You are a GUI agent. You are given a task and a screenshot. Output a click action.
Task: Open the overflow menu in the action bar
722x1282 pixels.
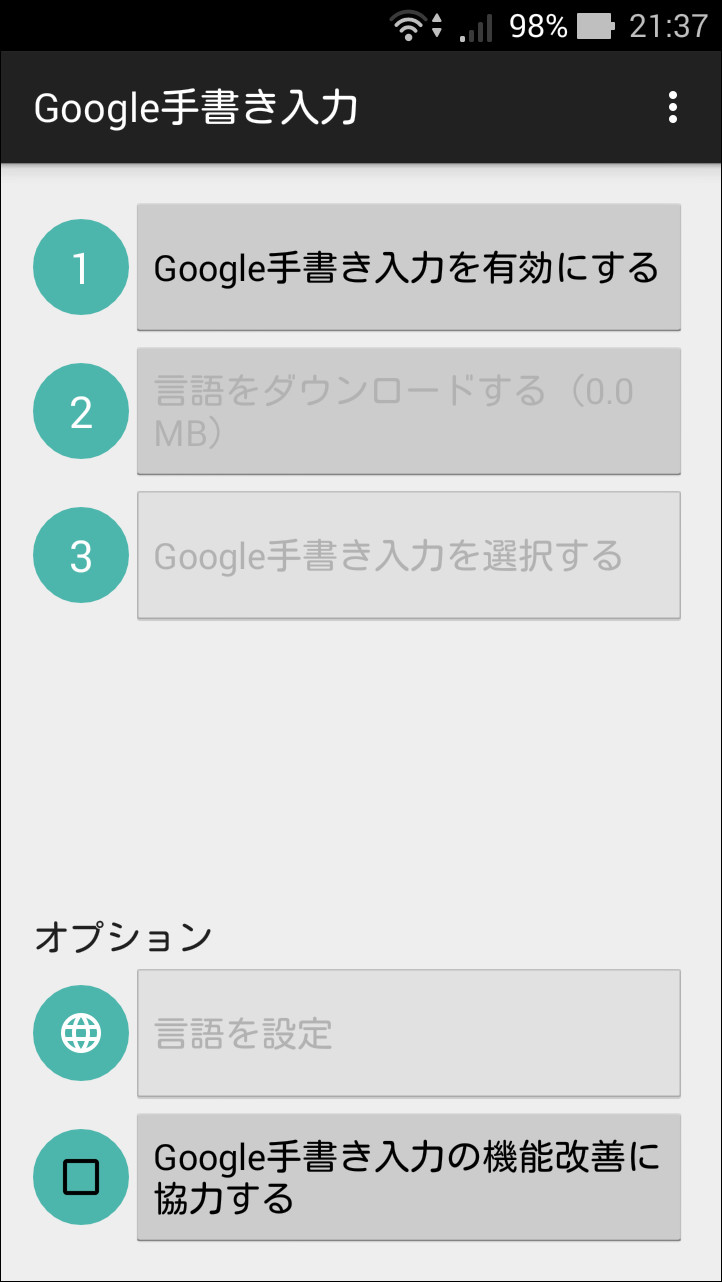[x=672, y=106]
